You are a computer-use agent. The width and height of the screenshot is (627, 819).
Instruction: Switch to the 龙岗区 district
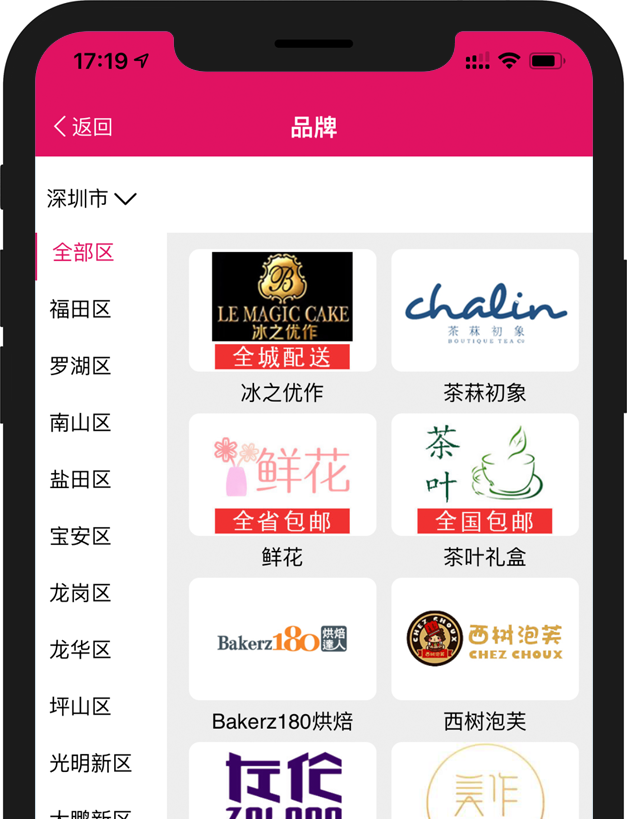pos(80,594)
